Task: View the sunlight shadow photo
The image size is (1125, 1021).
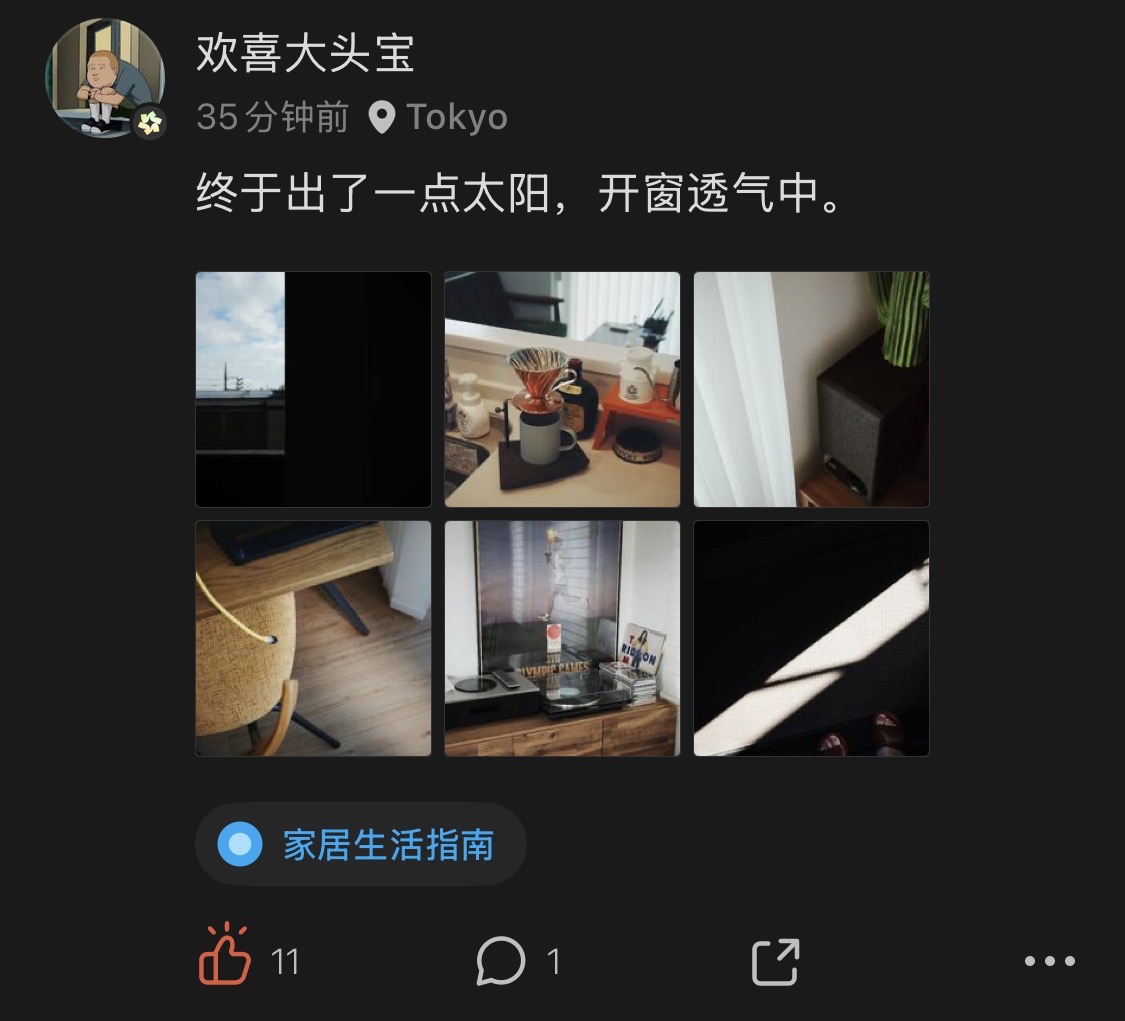Action: point(811,638)
